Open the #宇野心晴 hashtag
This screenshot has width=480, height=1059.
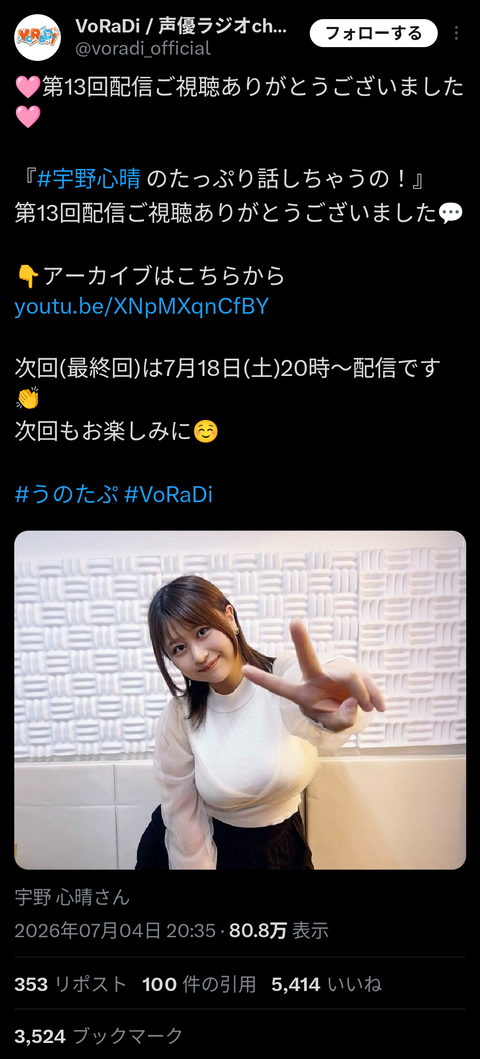(89, 180)
